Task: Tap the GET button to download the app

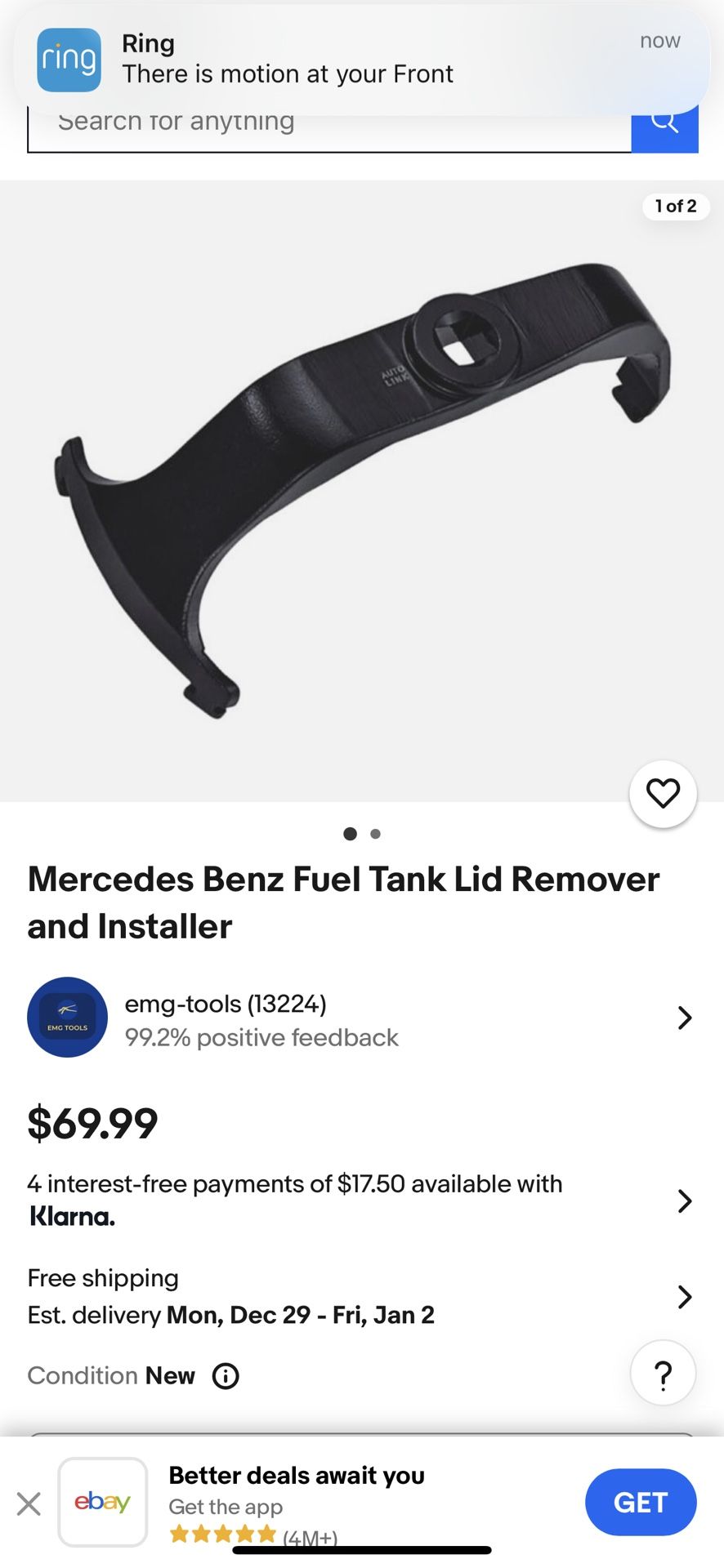Action: [x=641, y=1503]
